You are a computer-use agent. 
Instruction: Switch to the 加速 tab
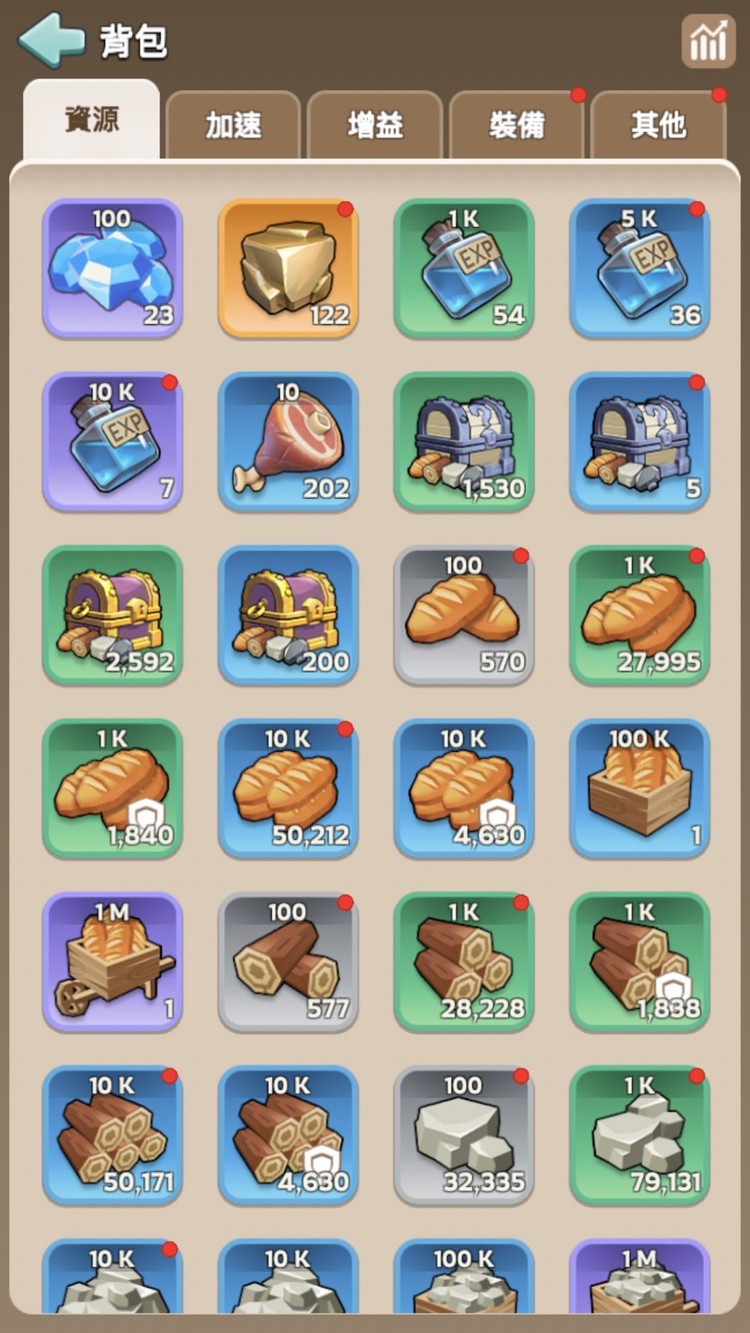click(x=234, y=125)
